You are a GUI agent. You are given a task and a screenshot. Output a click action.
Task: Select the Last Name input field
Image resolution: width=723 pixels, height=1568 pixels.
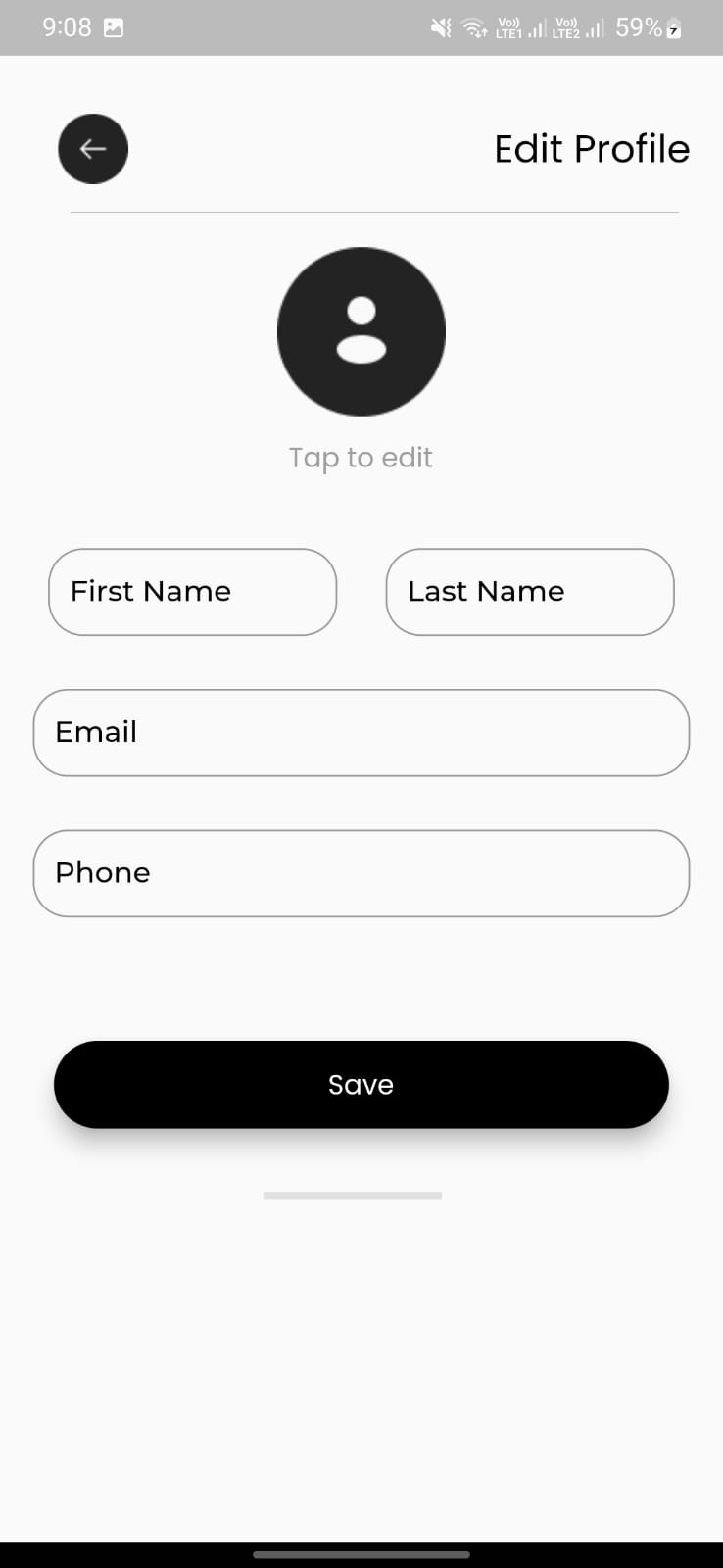529,592
